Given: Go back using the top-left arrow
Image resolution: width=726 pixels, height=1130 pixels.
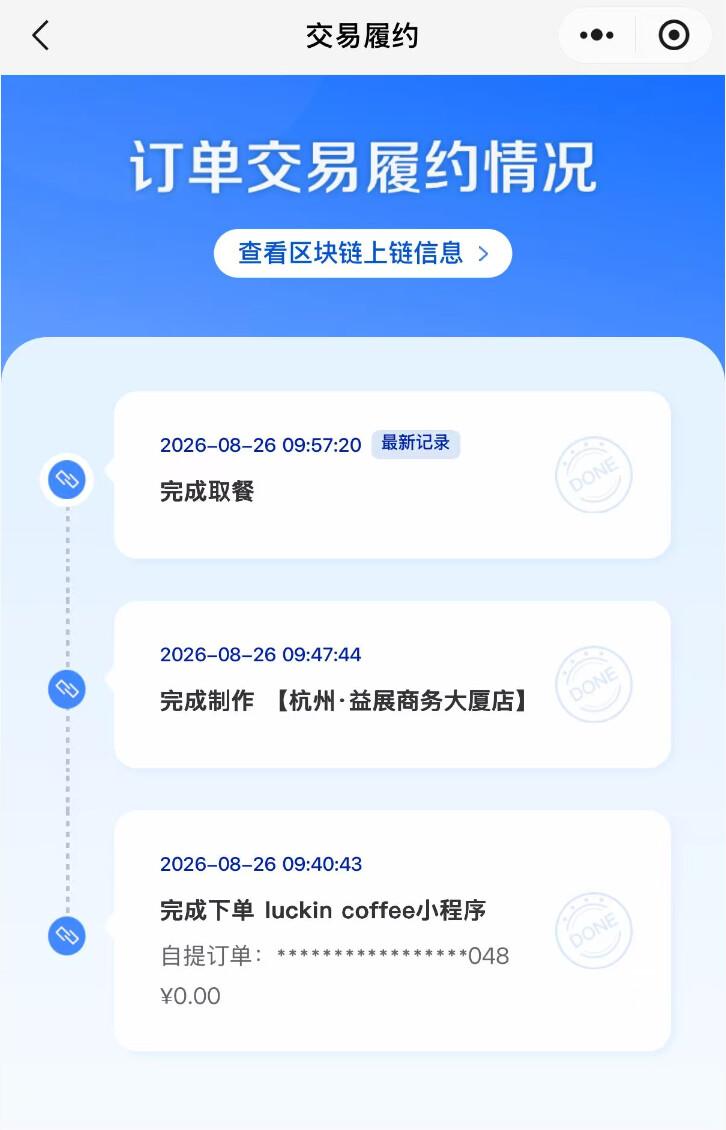Looking at the screenshot, I should (41, 35).
